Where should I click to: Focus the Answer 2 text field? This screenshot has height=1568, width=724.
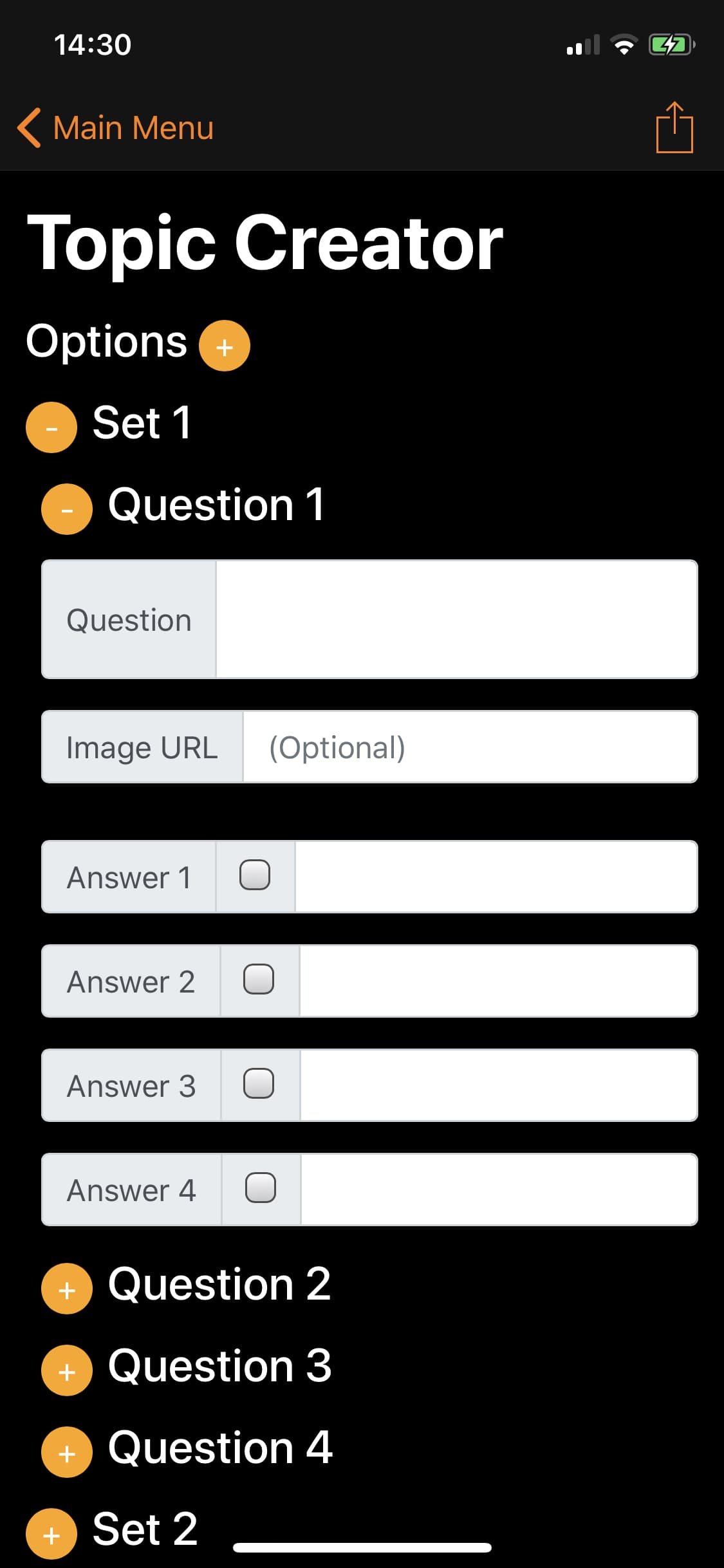click(x=499, y=981)
